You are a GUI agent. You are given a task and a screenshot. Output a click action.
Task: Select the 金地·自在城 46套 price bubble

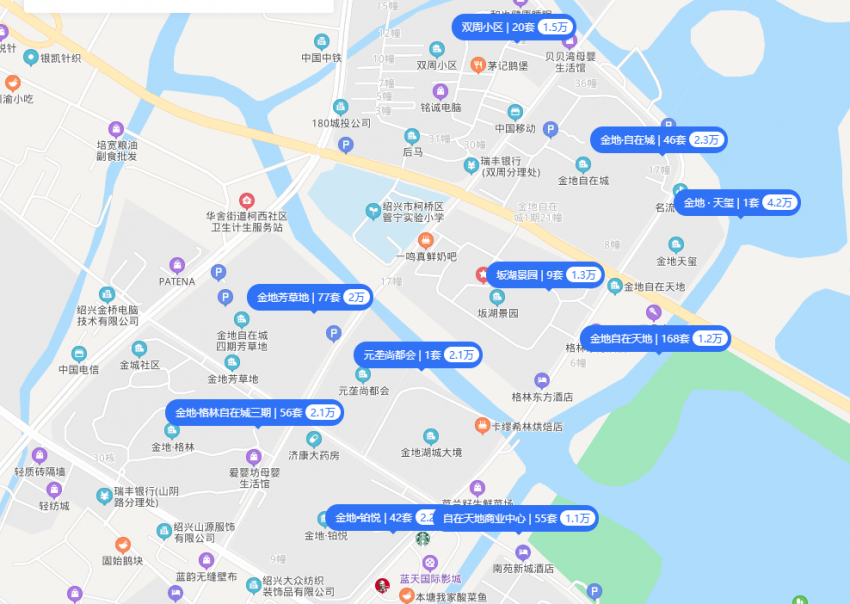pos(659,140)
